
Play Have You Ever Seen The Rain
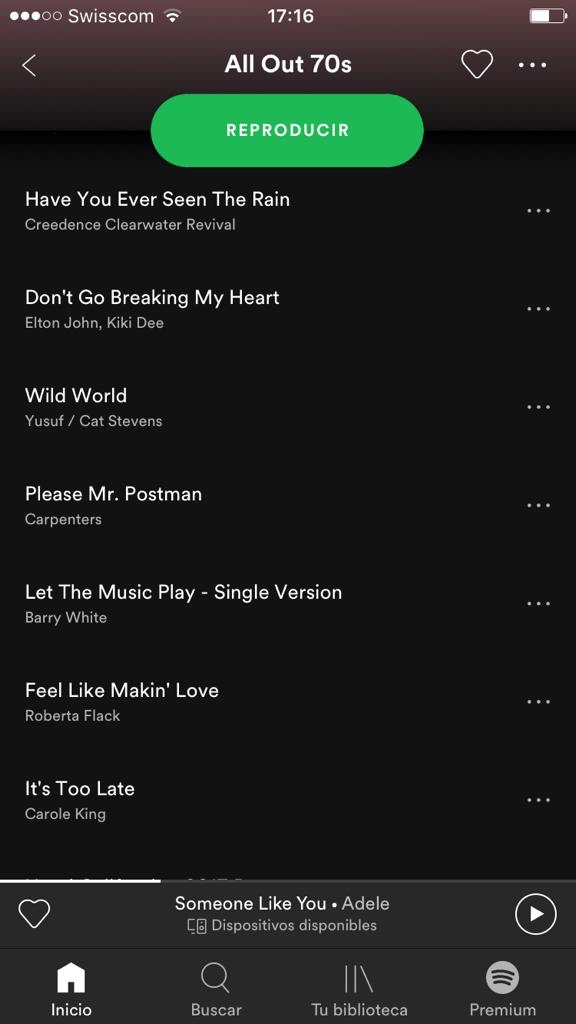coord(261,211)
